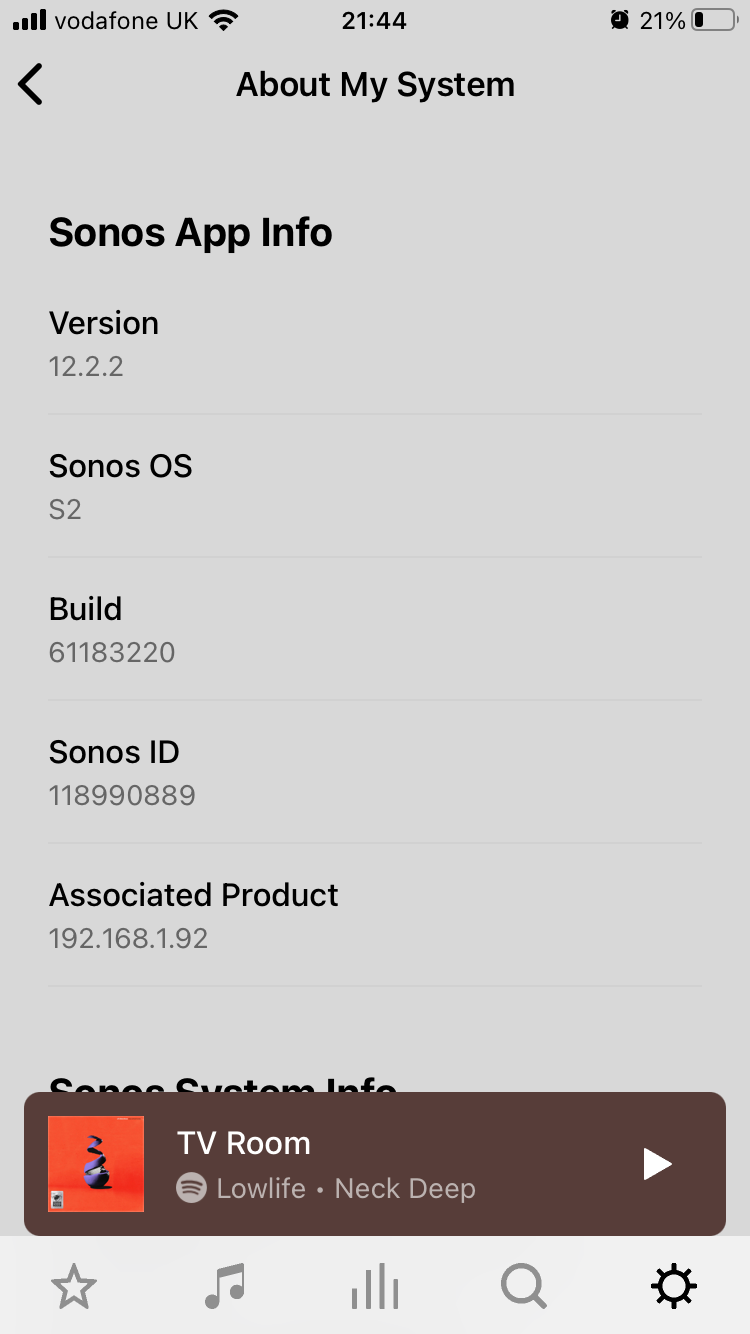Switch to the Search tab
The height and width of the screenshot is (1334, 750).
[x=524, y=1286]
